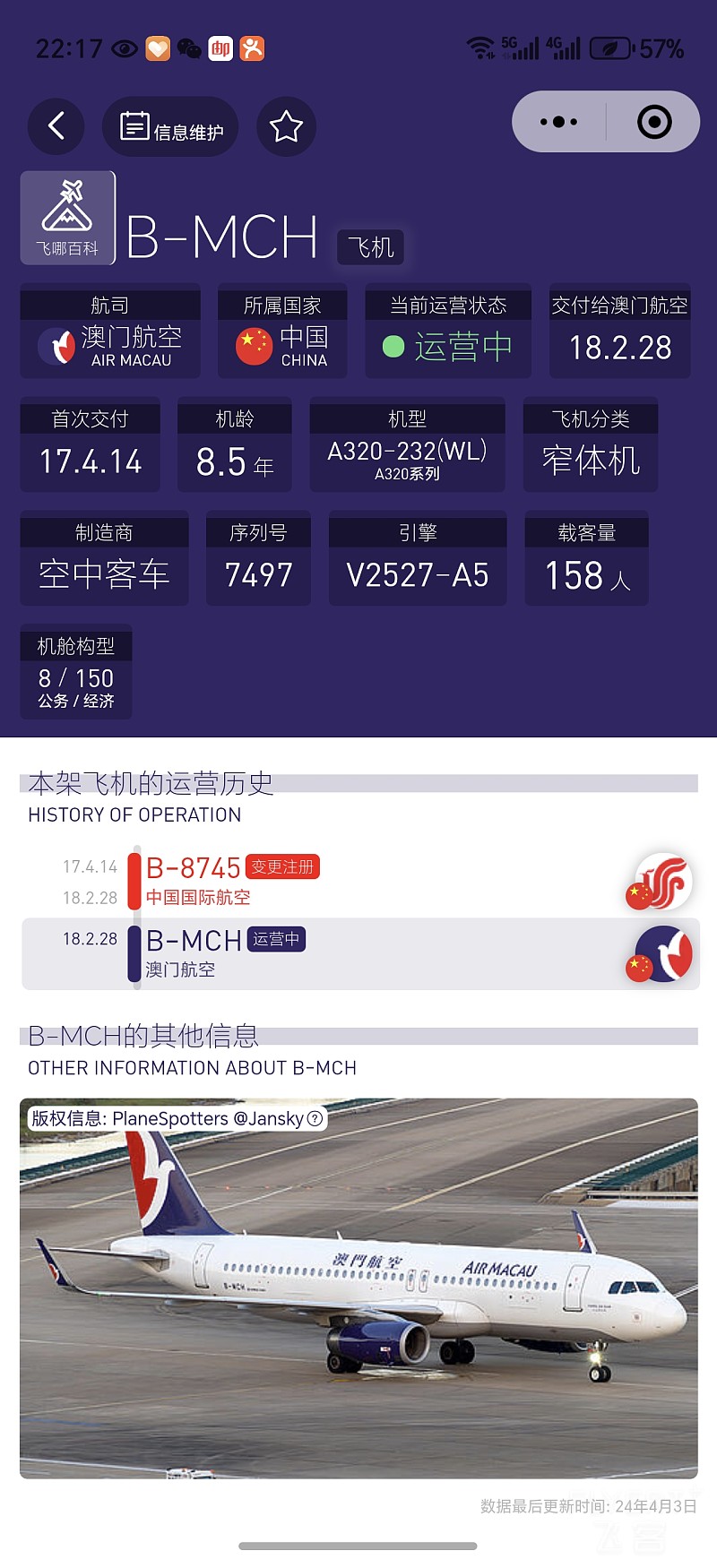Image resolution: width=717 pixels, height=1568 pixels.
Task: Open the B-8745 中国国际航空 history entry
Action: [358, 881]
